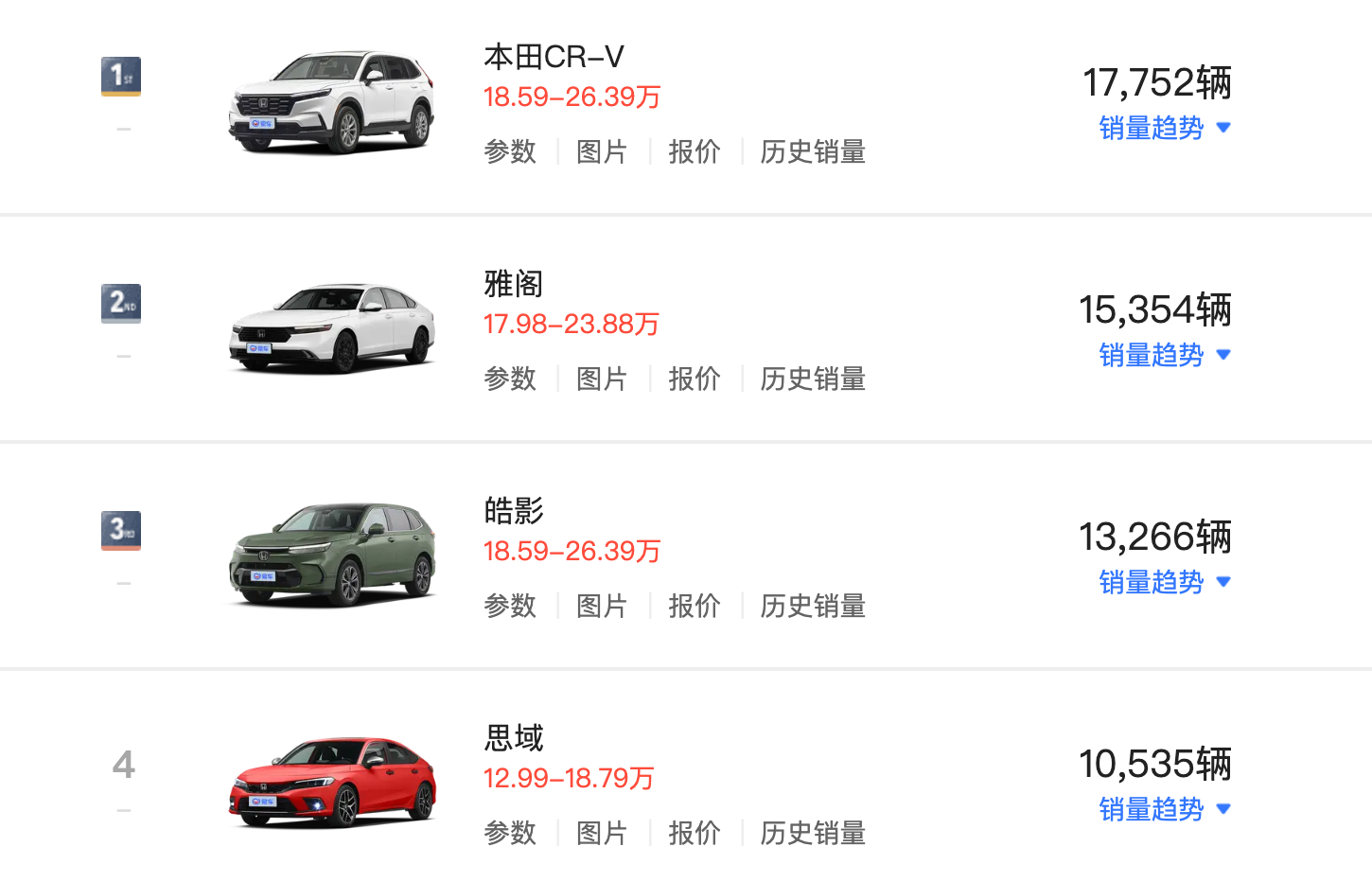1372x882 pixels.
Task: View 图片 of 雅阁
Action: [x=602, y=379]
